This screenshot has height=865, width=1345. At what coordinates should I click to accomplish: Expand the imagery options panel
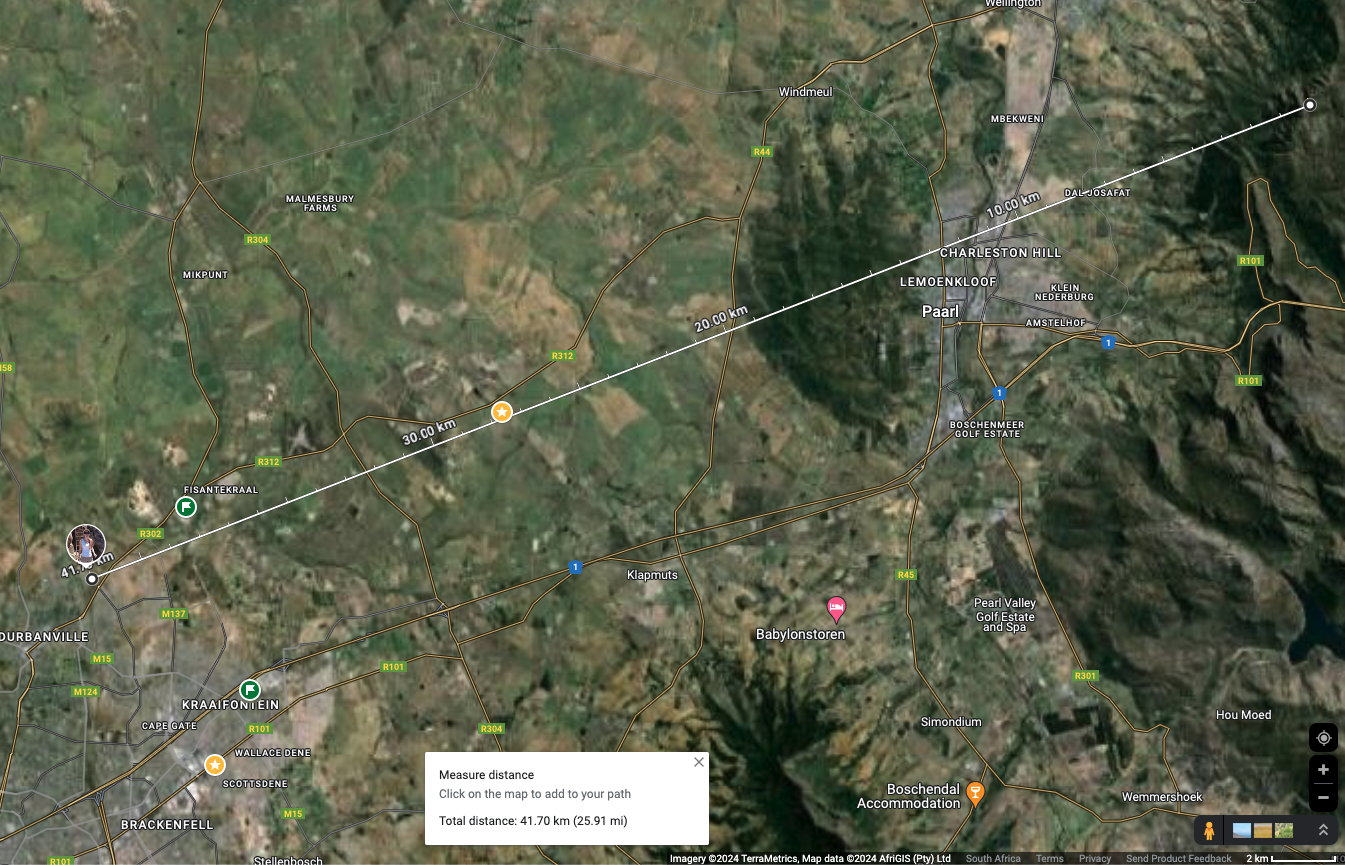(x=1323, y=830)
